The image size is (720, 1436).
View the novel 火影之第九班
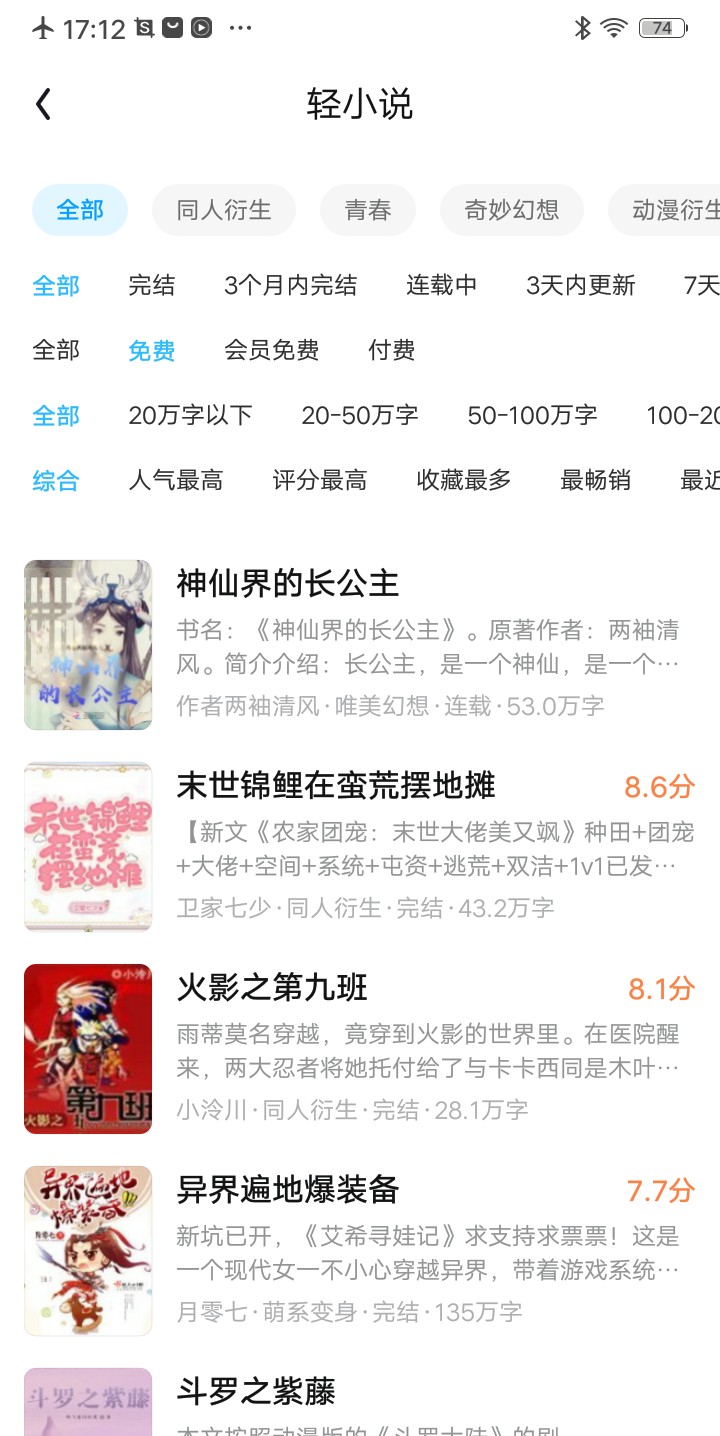tap(360, 1049)
